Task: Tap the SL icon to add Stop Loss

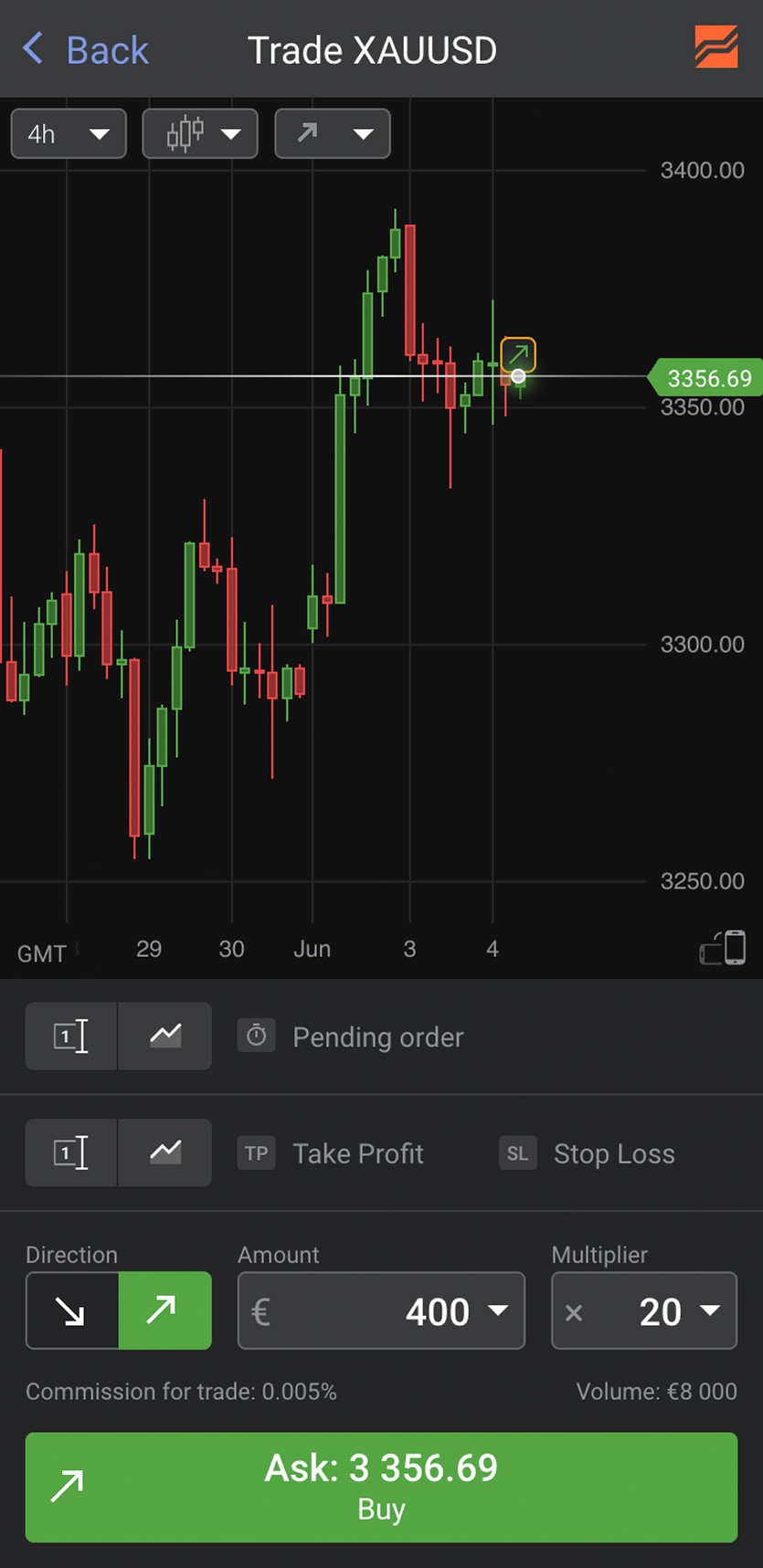Action: click(516, 1152)
